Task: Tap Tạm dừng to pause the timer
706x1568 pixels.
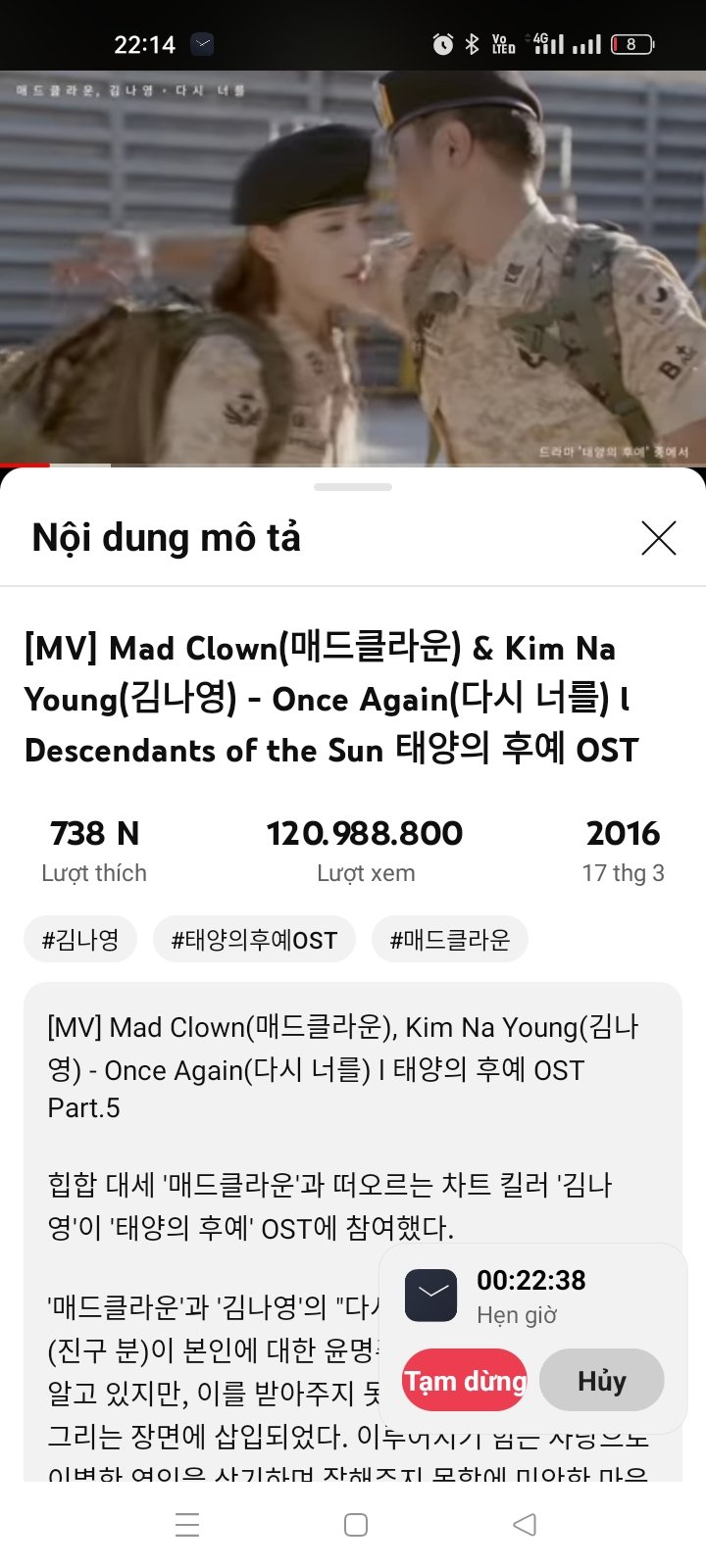Action: [464, 1380]
